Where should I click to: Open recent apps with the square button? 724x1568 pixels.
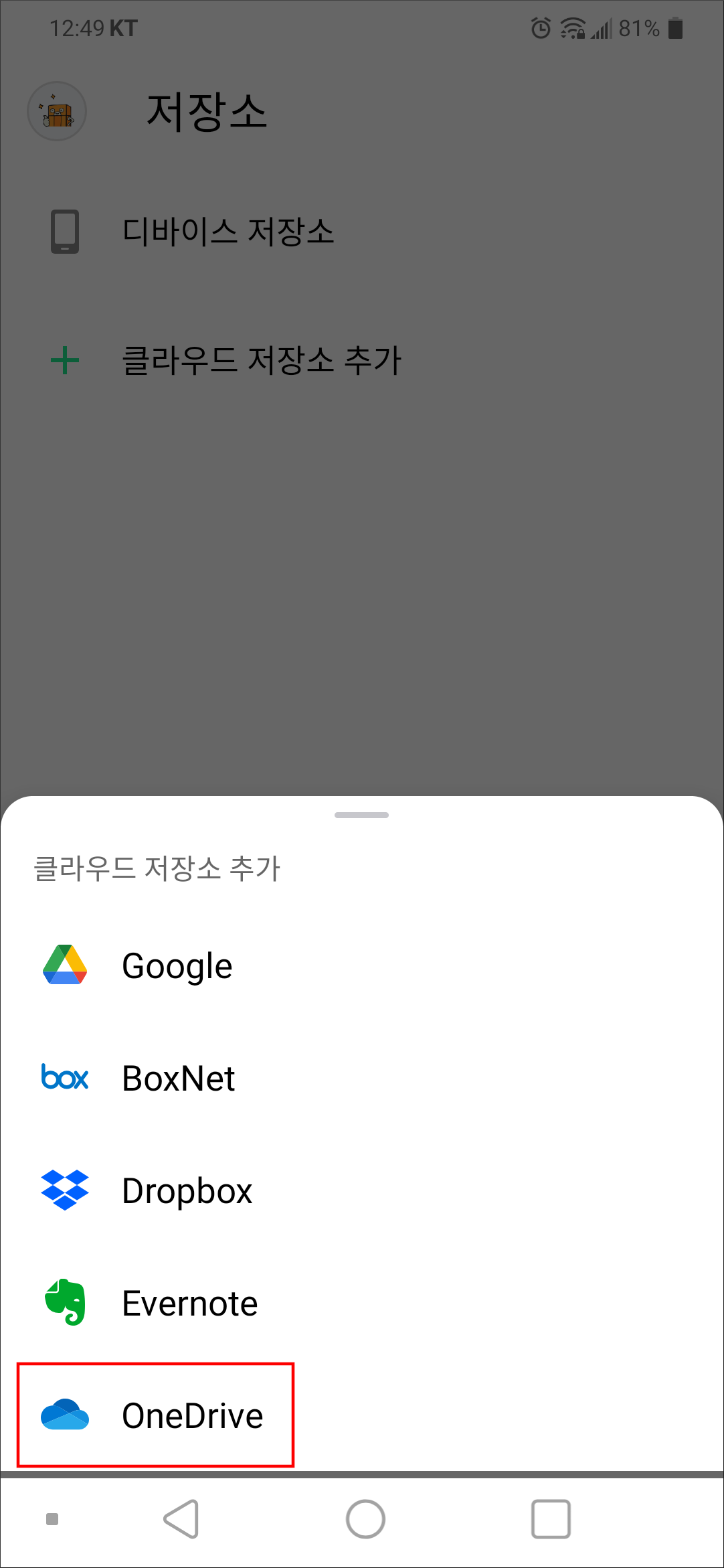550,1520
